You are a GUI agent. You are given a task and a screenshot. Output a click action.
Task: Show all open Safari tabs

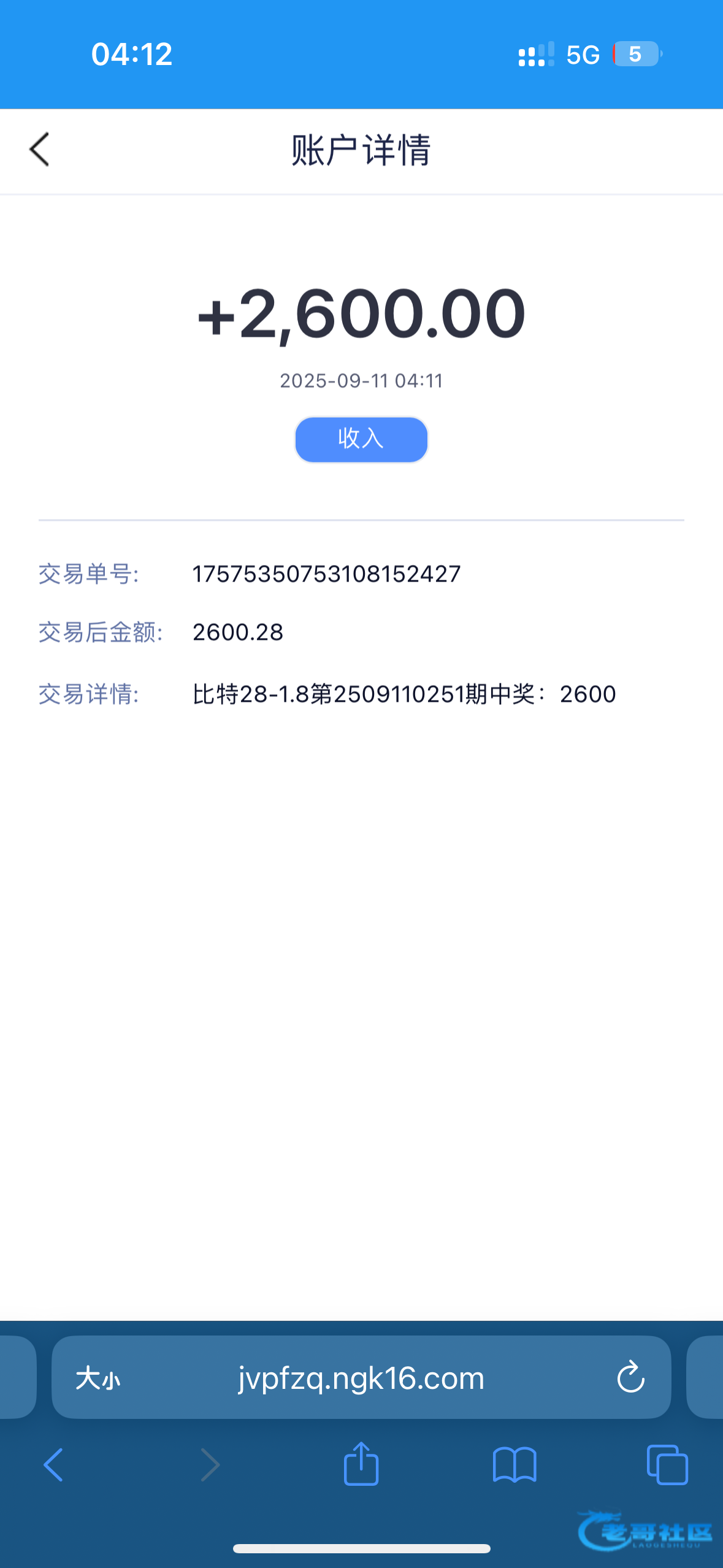[667, 1465]
